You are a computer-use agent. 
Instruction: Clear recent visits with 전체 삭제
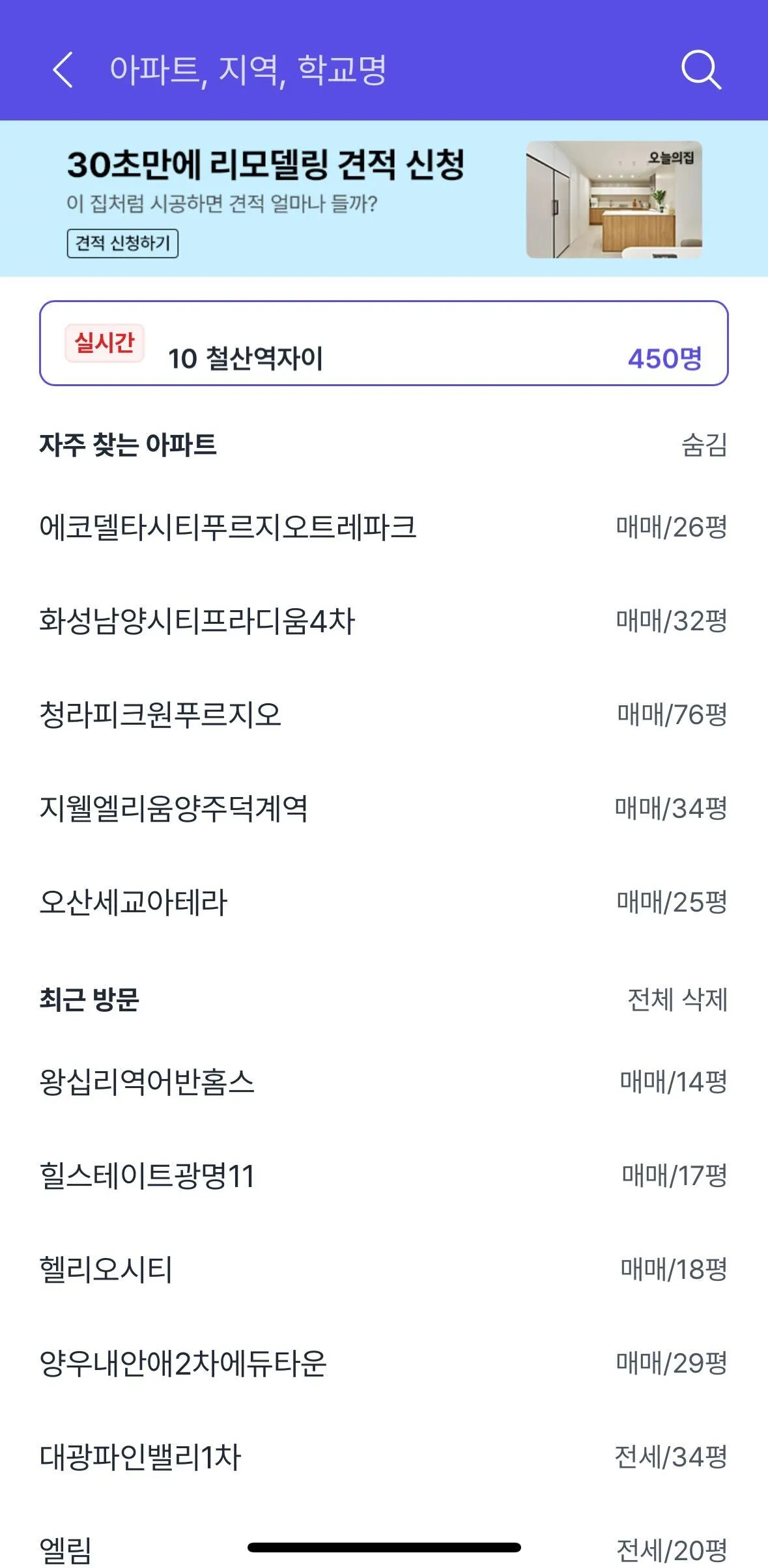pyautogui.click(x=677, y=1000)
